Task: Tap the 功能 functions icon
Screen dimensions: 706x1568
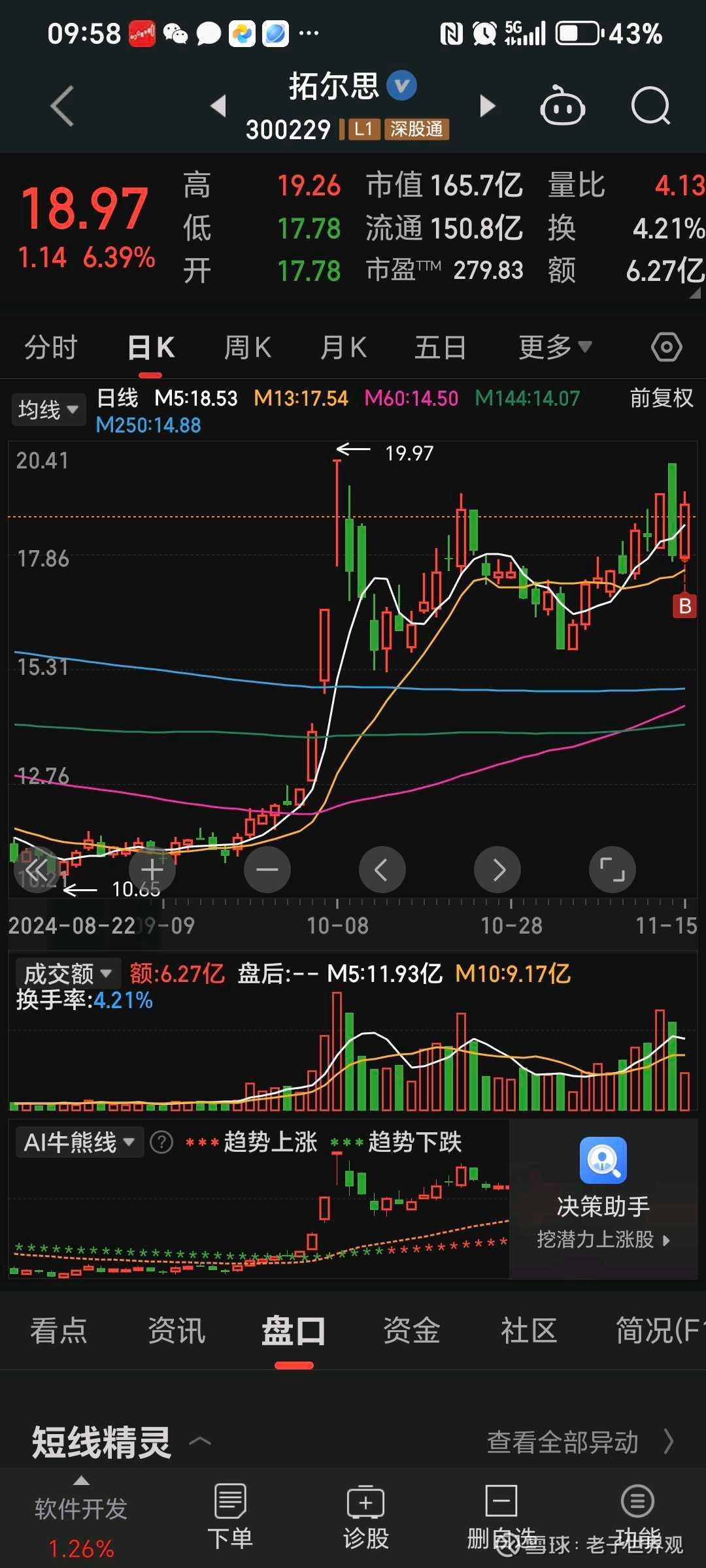Action: coord(635,1503)
